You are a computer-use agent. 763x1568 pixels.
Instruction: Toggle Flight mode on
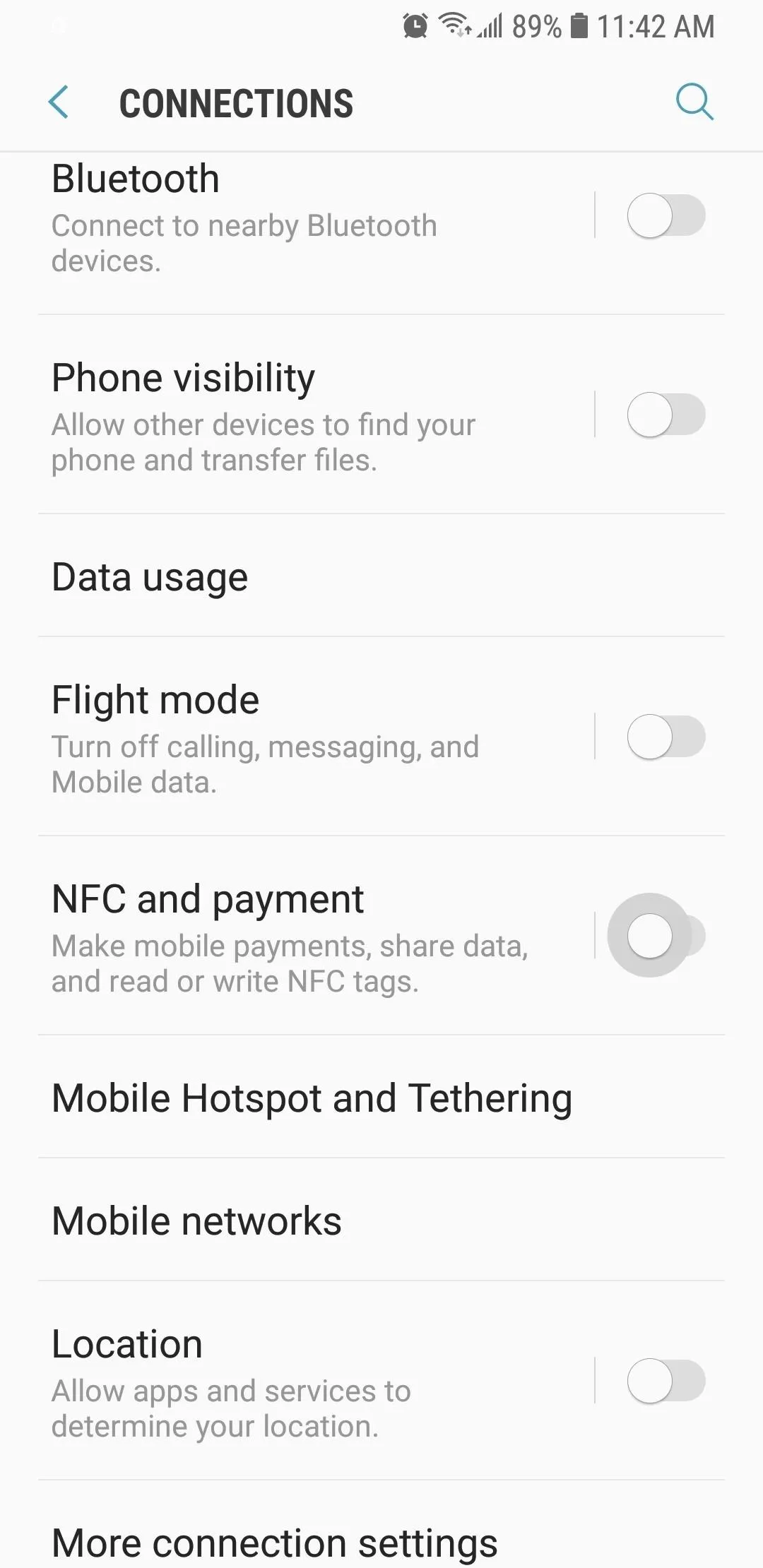pyautogui.click(x=666, y=737)
